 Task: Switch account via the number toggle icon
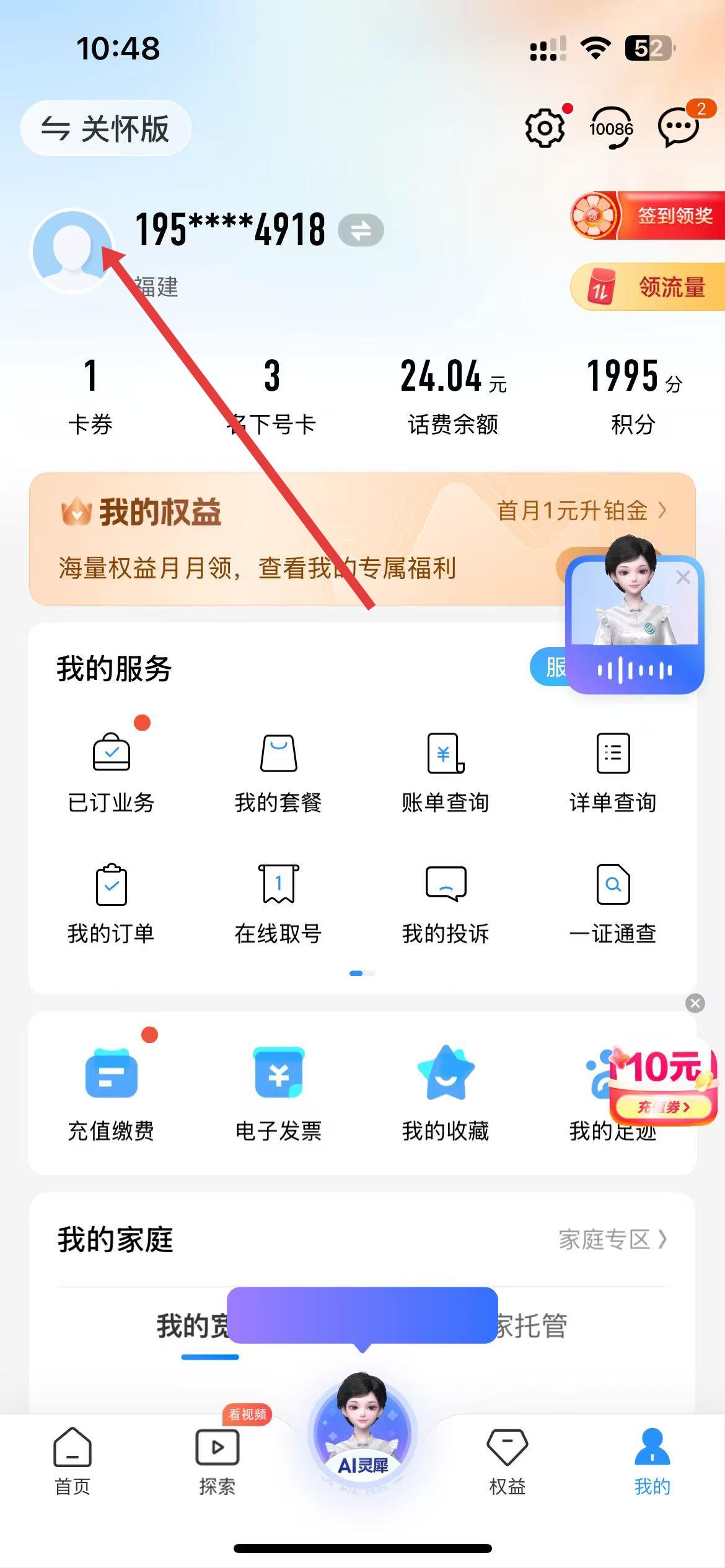(361, 231)
